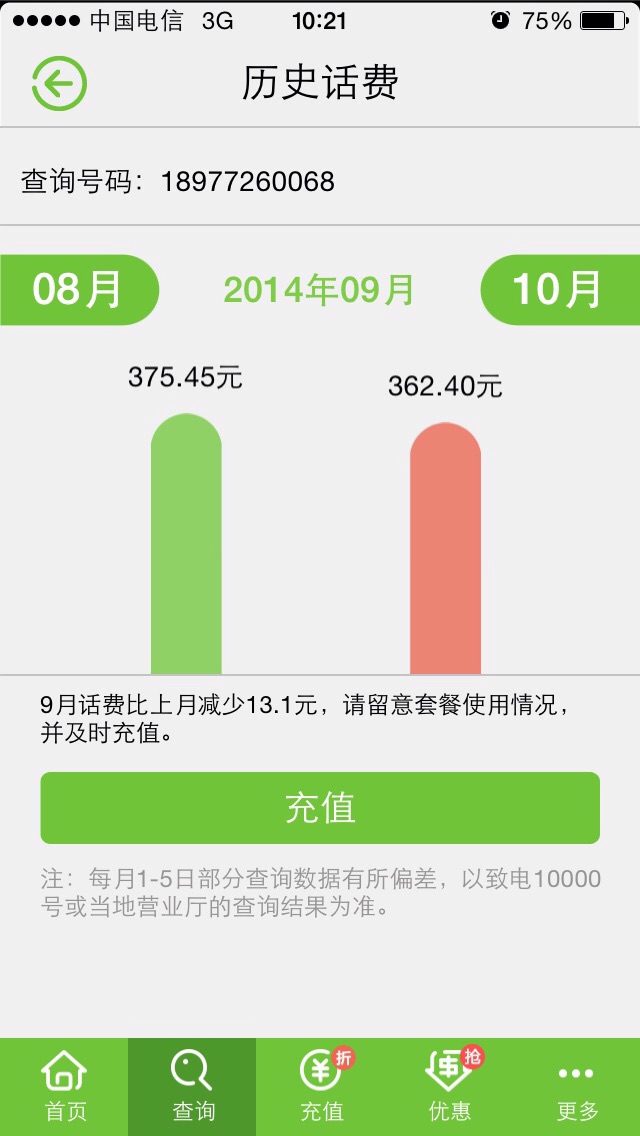Jump to the 10月 billing month
This screenshot has height=1136, width=640.
pos(559,290)
